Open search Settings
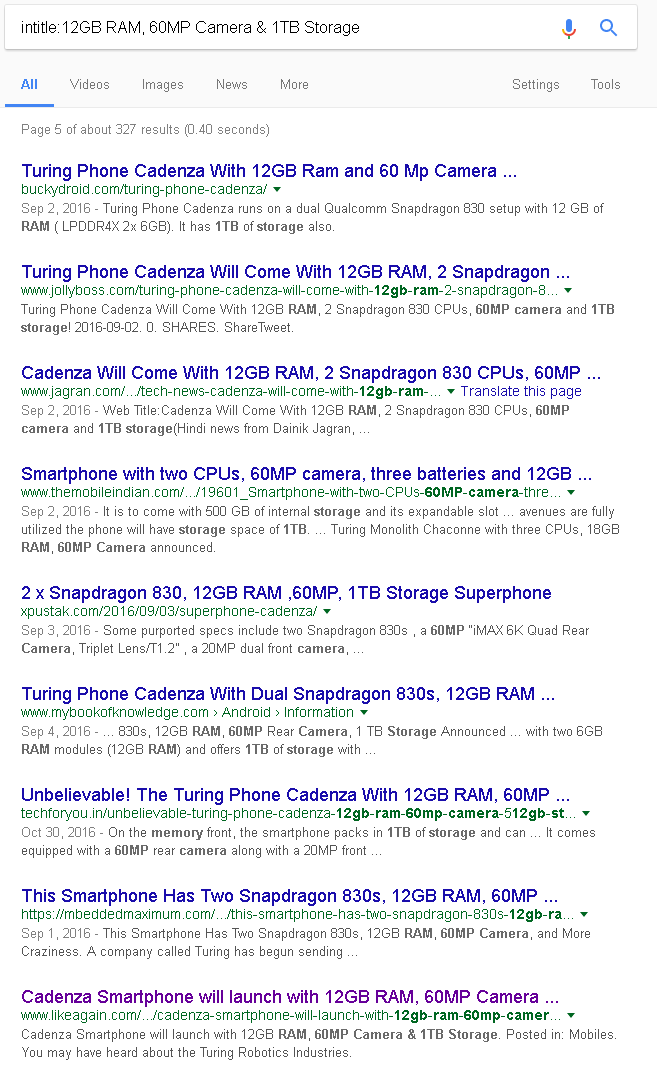657x1071 pixels. coord(535,84)
